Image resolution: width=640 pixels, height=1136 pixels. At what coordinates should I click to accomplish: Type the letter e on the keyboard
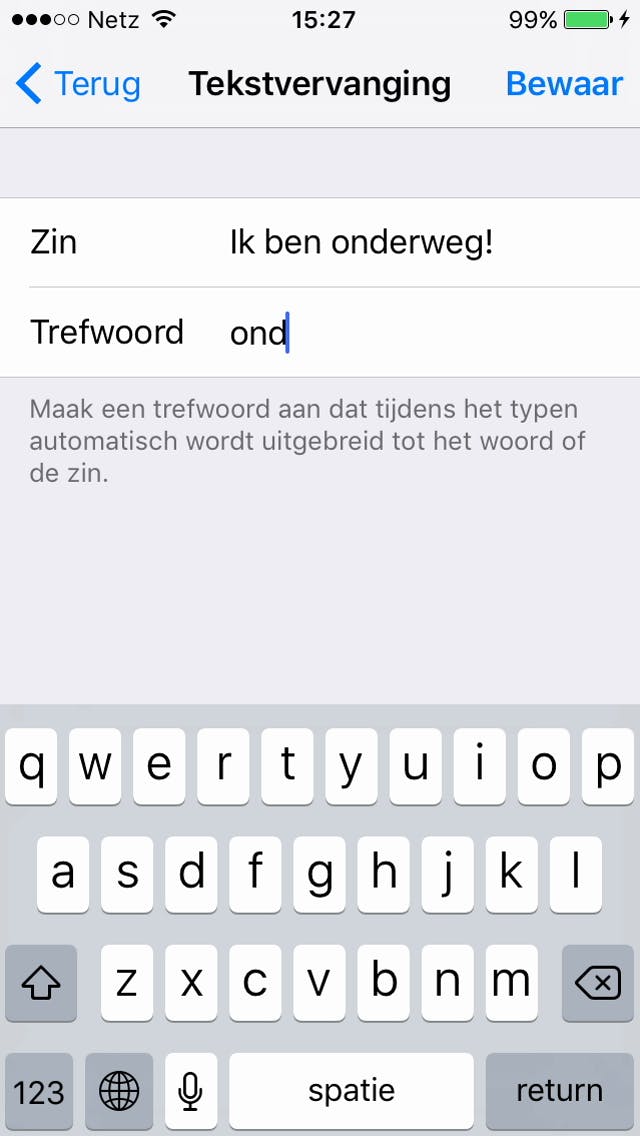point(159,766)
